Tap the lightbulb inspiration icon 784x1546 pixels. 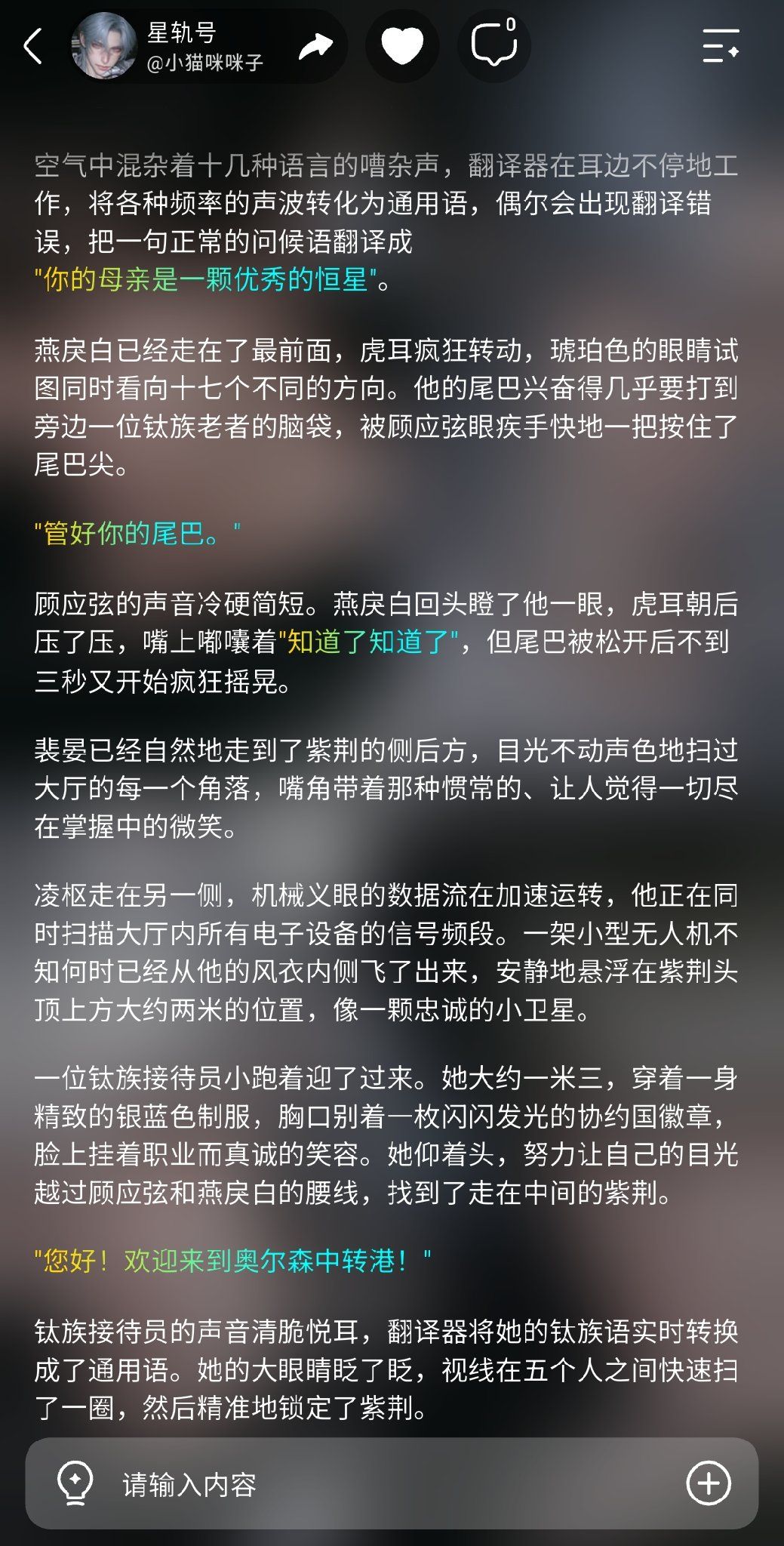point(75,1483)
